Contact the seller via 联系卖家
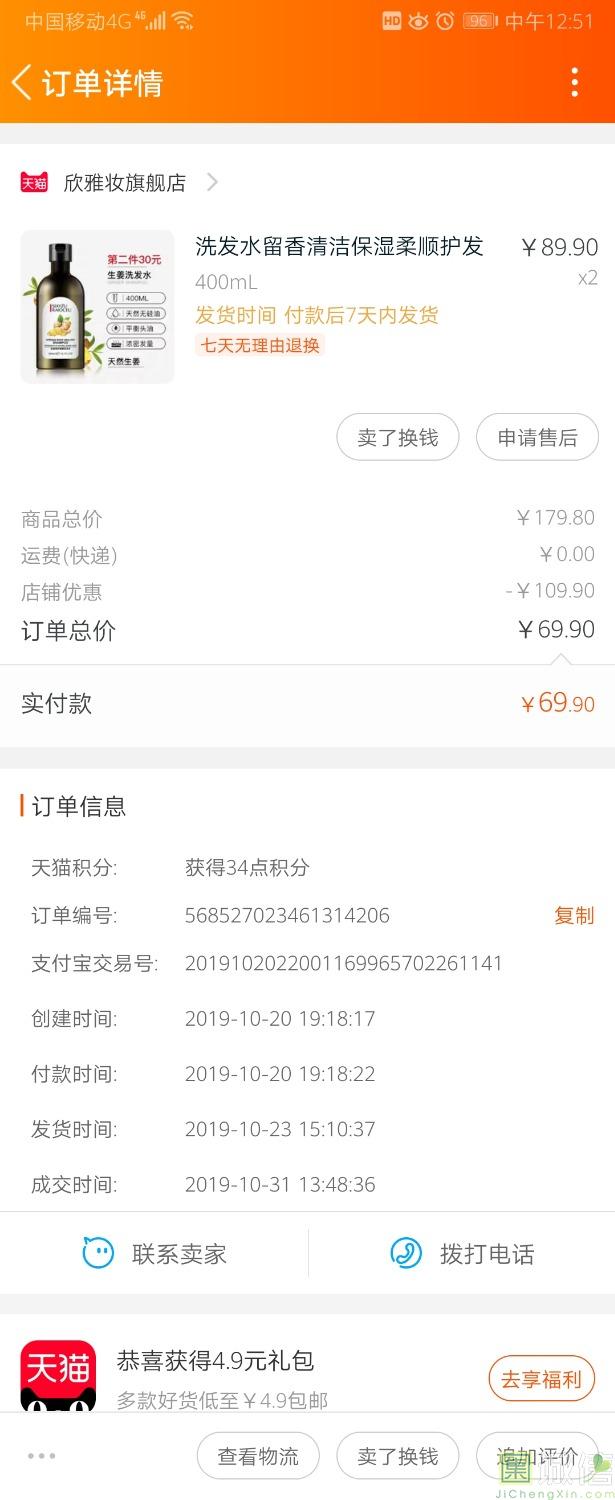The image size is (615, 1500). (158, 1253)
